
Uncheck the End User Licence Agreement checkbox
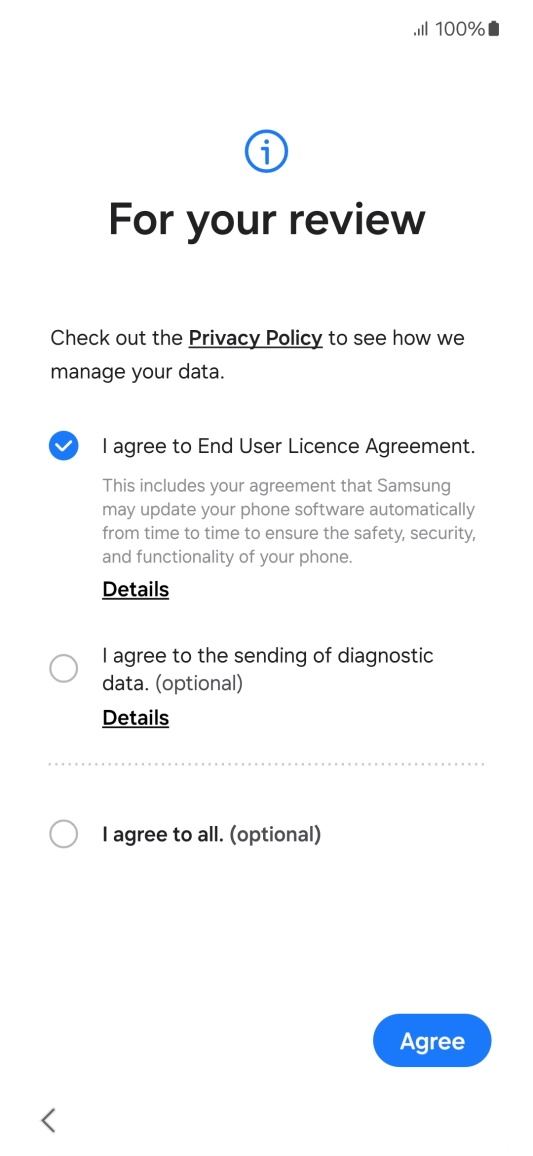coord(63,446)
